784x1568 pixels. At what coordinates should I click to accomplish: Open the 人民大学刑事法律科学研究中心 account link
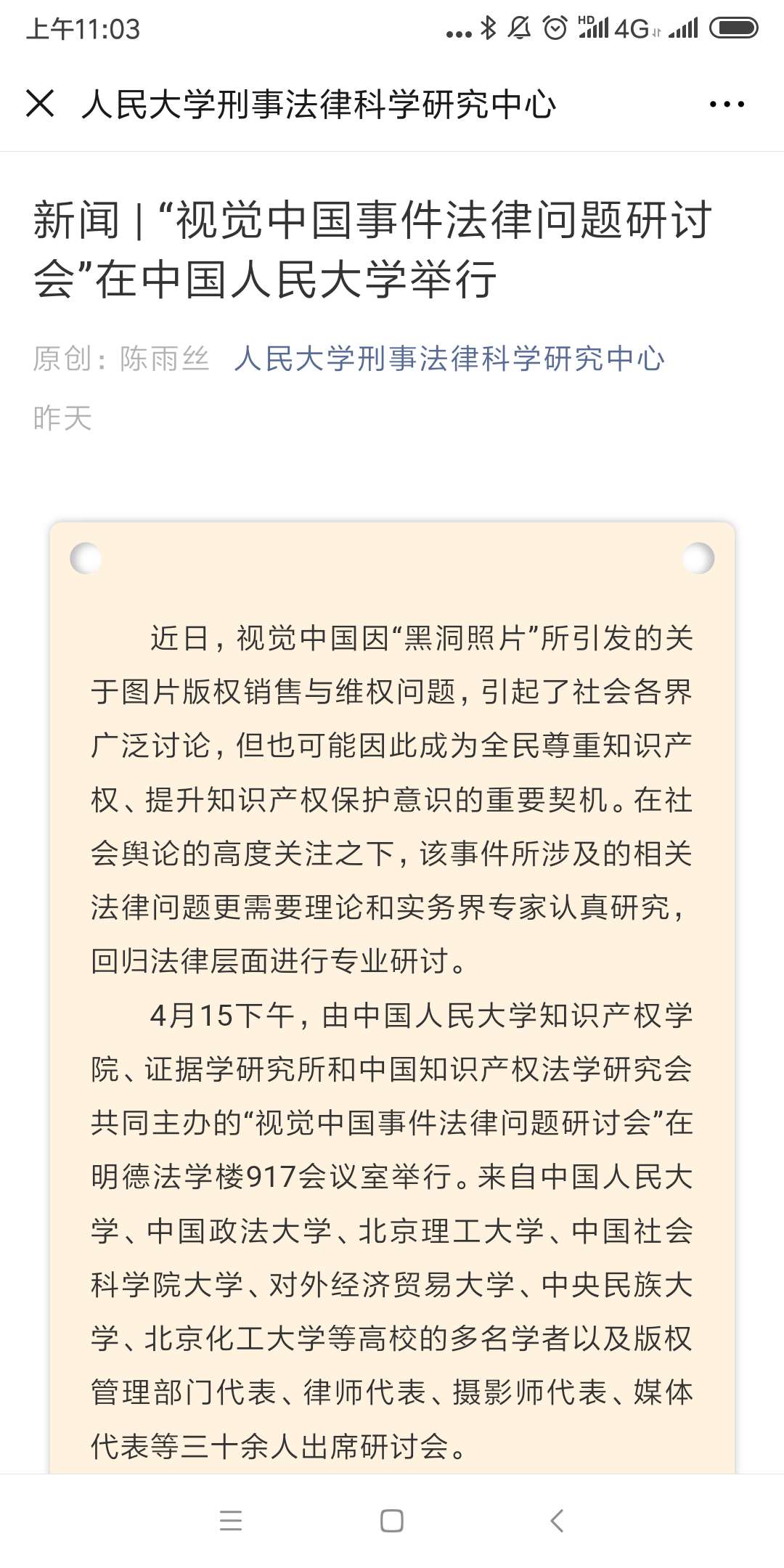[449, 359]
